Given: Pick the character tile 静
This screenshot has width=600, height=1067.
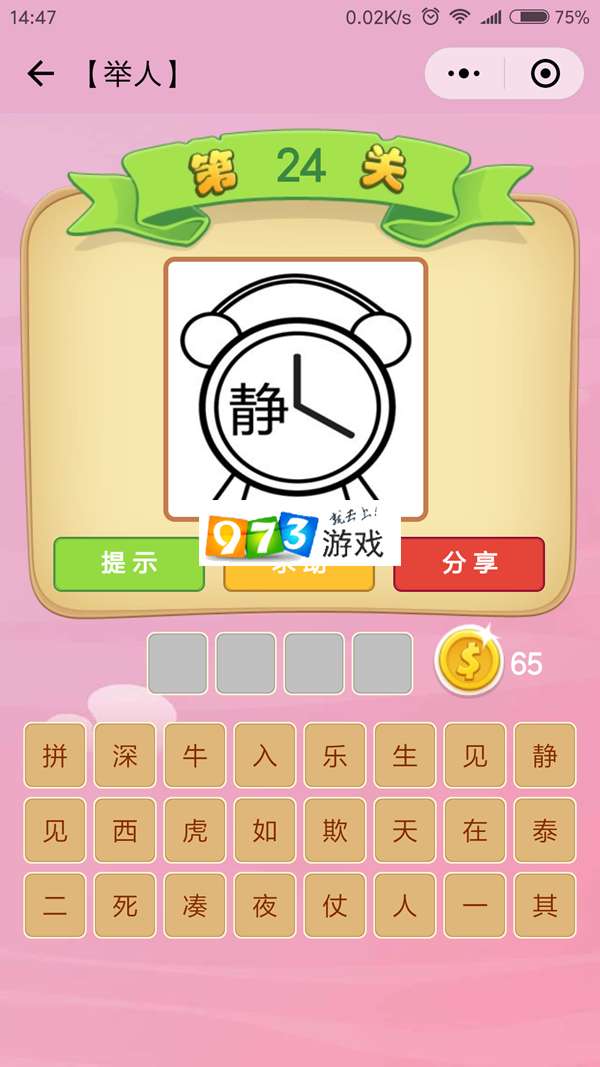Looking at the screenshot, I should (x=545, y=755).
